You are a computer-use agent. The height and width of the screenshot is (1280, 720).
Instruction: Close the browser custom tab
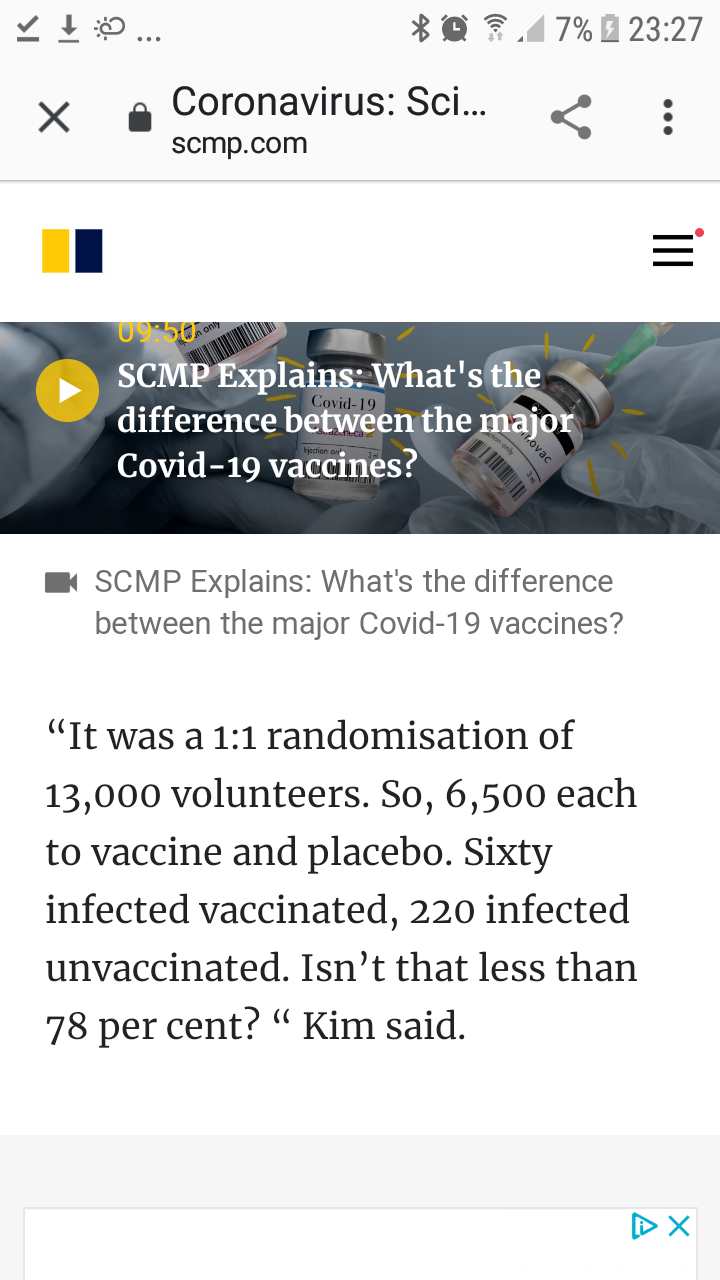point(54,119)
